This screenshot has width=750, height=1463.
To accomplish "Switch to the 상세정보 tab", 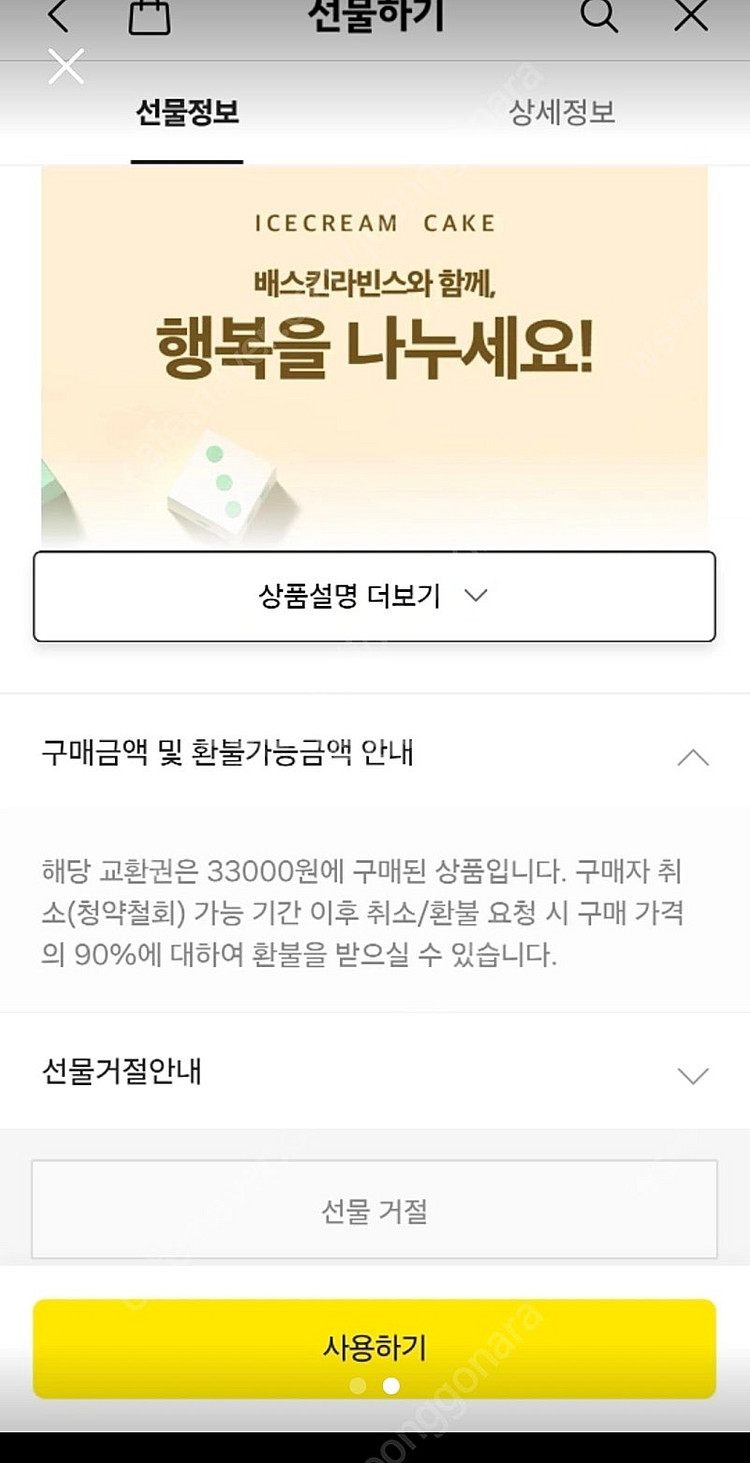I will click(562, 112).
